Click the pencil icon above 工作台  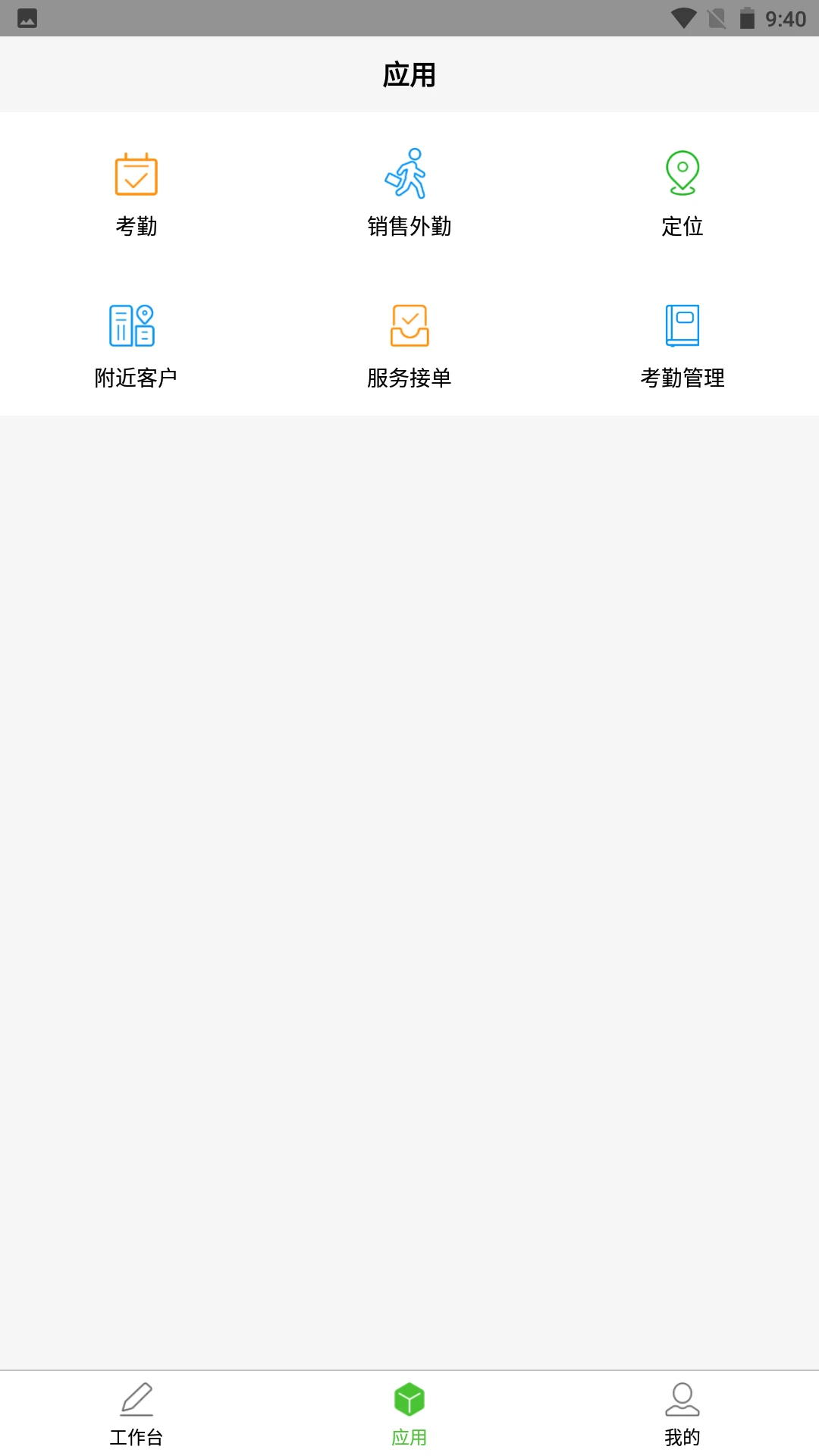pyautogui.click(x=136, y=1399)
